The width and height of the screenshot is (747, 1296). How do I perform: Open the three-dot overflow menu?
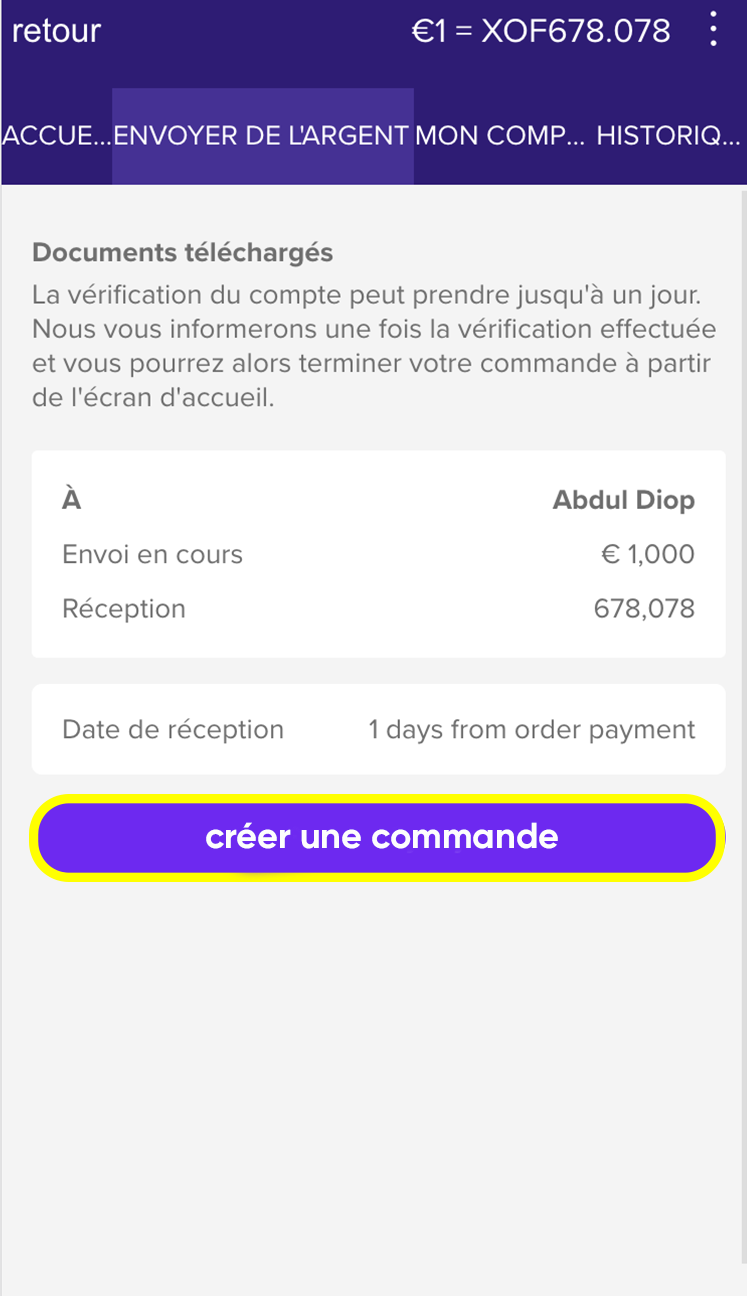pos(713,30)
